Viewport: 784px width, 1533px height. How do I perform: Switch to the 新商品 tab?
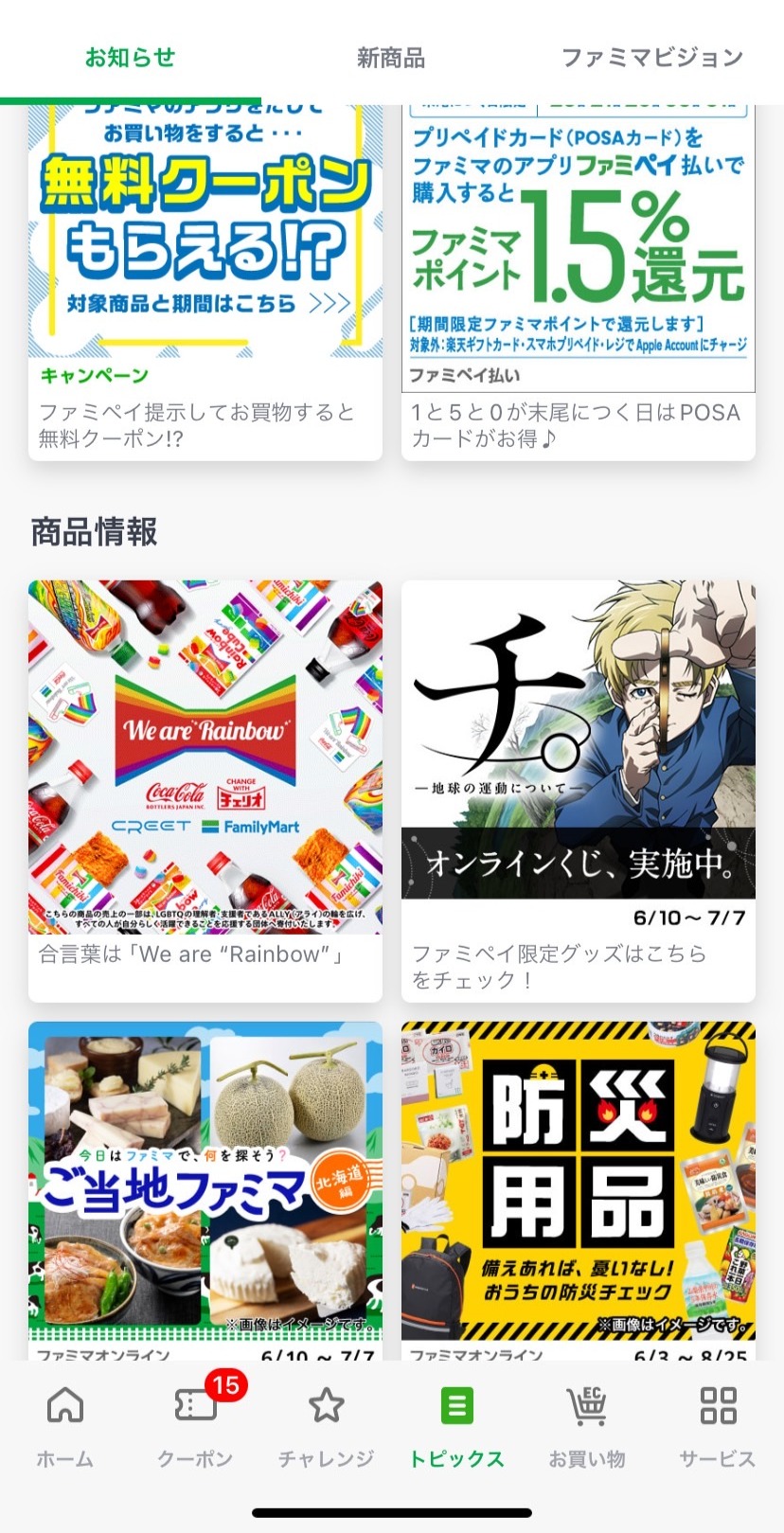[390, 58]
